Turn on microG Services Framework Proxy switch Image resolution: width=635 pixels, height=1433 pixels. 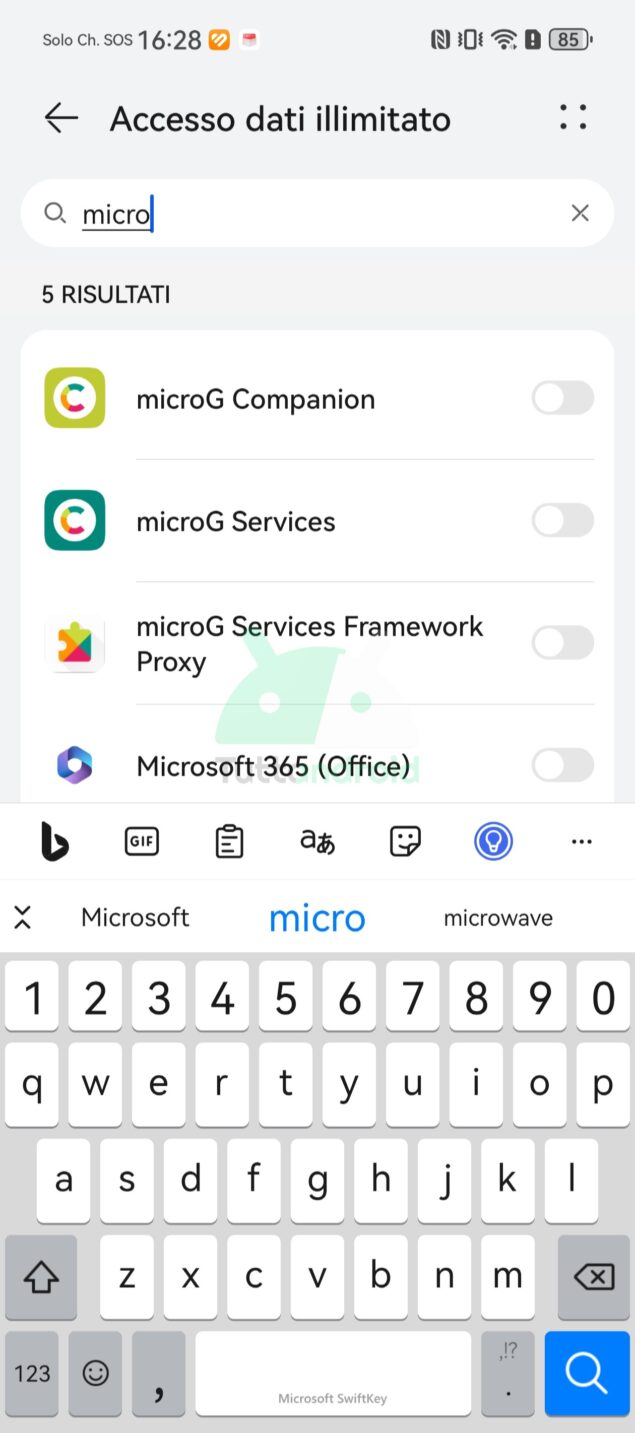click(562, 643)
